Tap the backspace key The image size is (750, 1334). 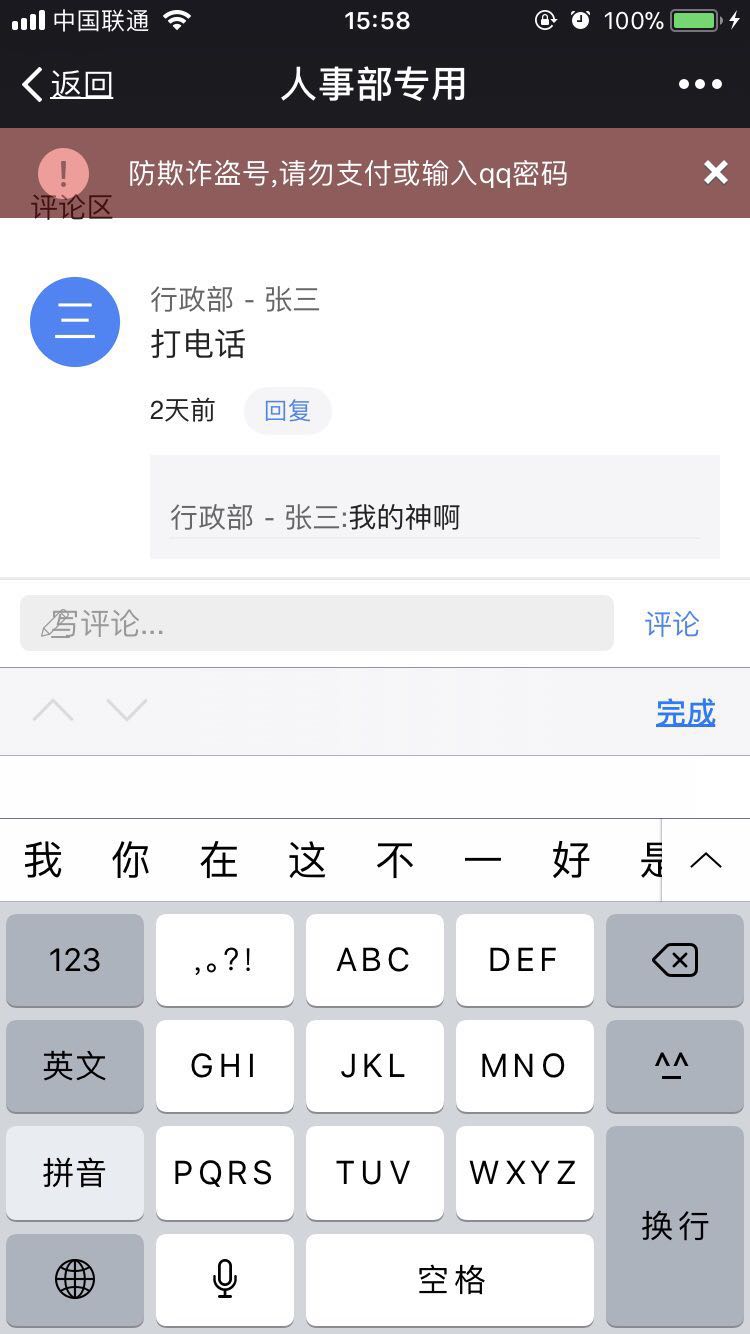click(x=675, y=960)
